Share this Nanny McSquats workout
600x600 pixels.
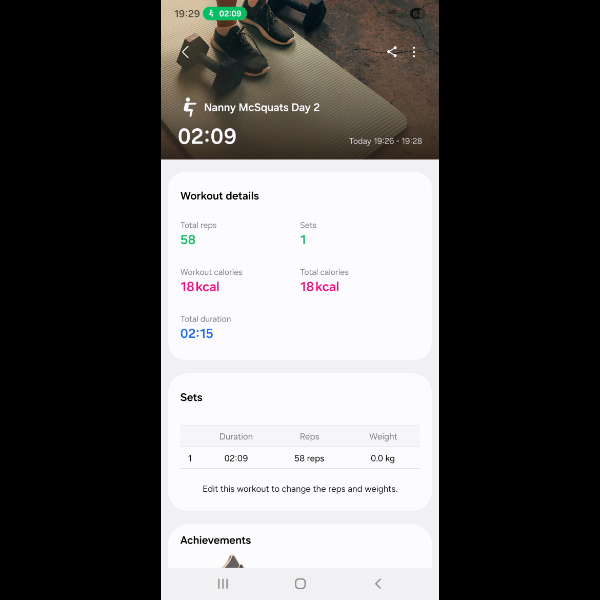point(392,52)
